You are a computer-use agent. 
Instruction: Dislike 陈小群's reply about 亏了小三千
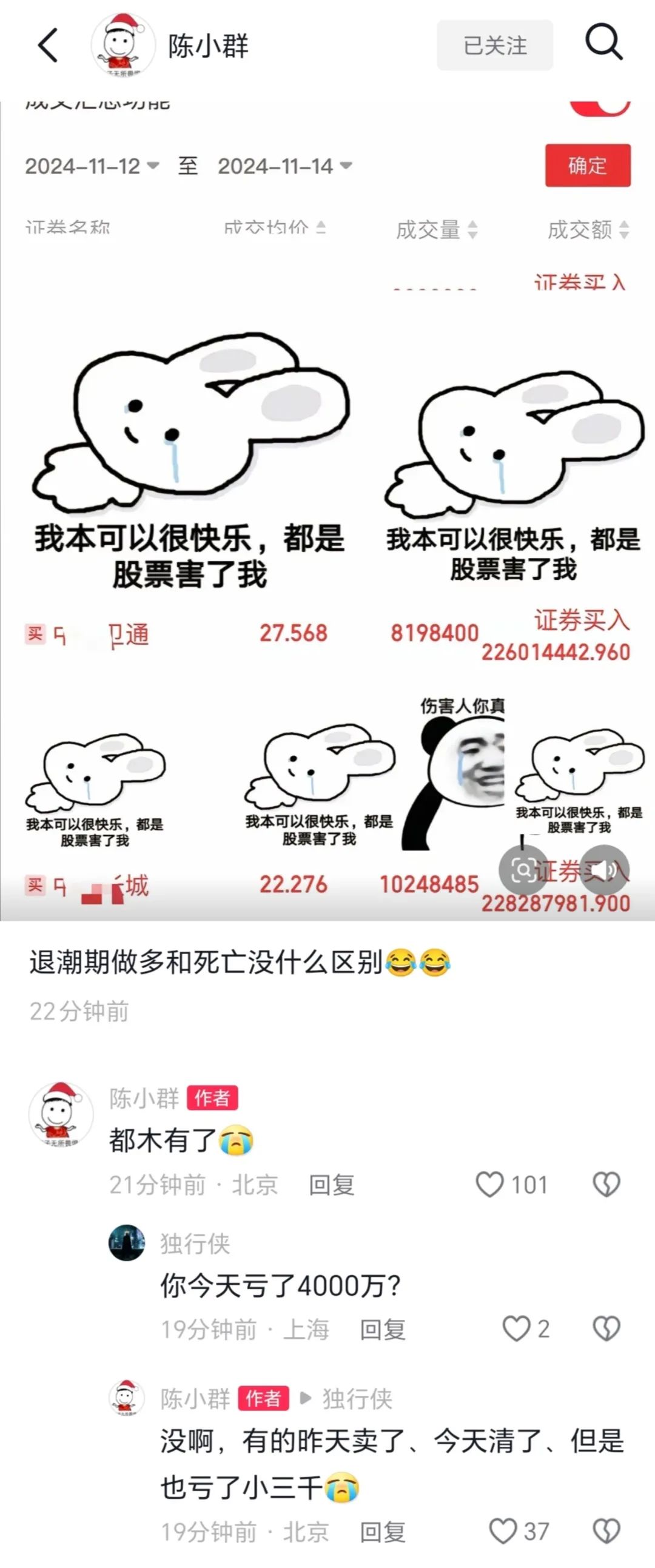click(606, 1532)
